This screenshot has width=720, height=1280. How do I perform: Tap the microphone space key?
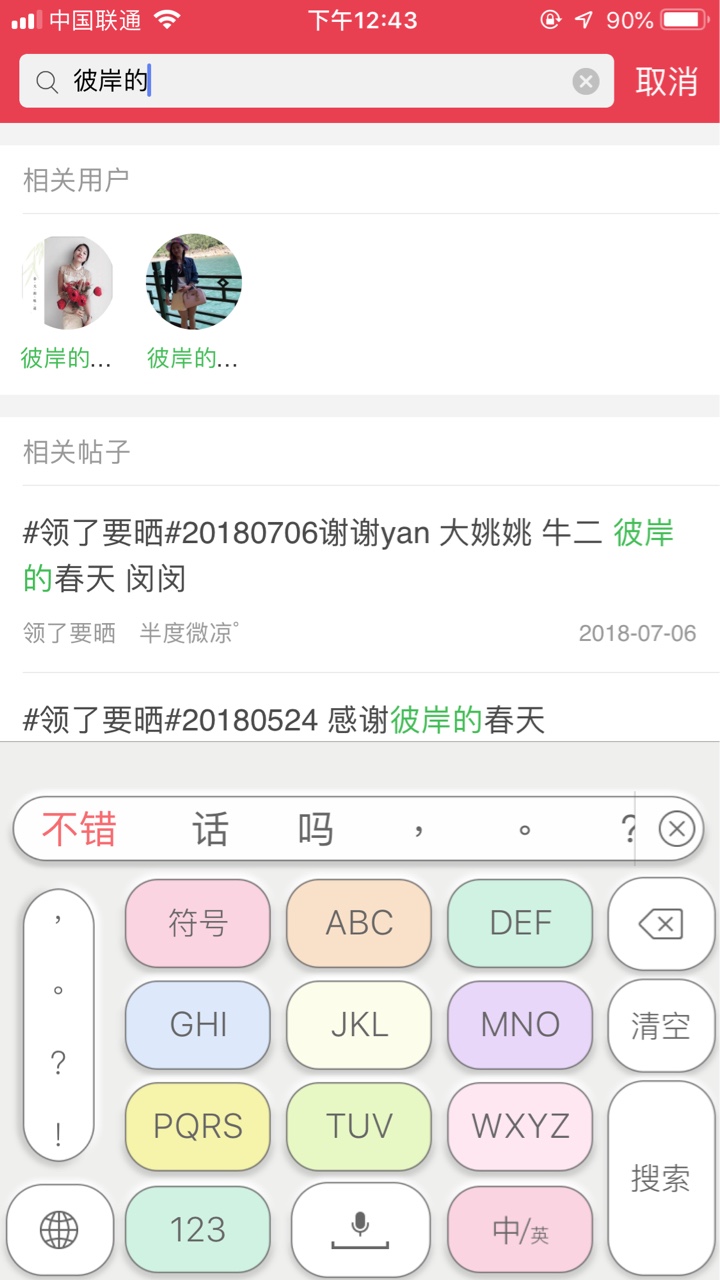coord(360,1229)
